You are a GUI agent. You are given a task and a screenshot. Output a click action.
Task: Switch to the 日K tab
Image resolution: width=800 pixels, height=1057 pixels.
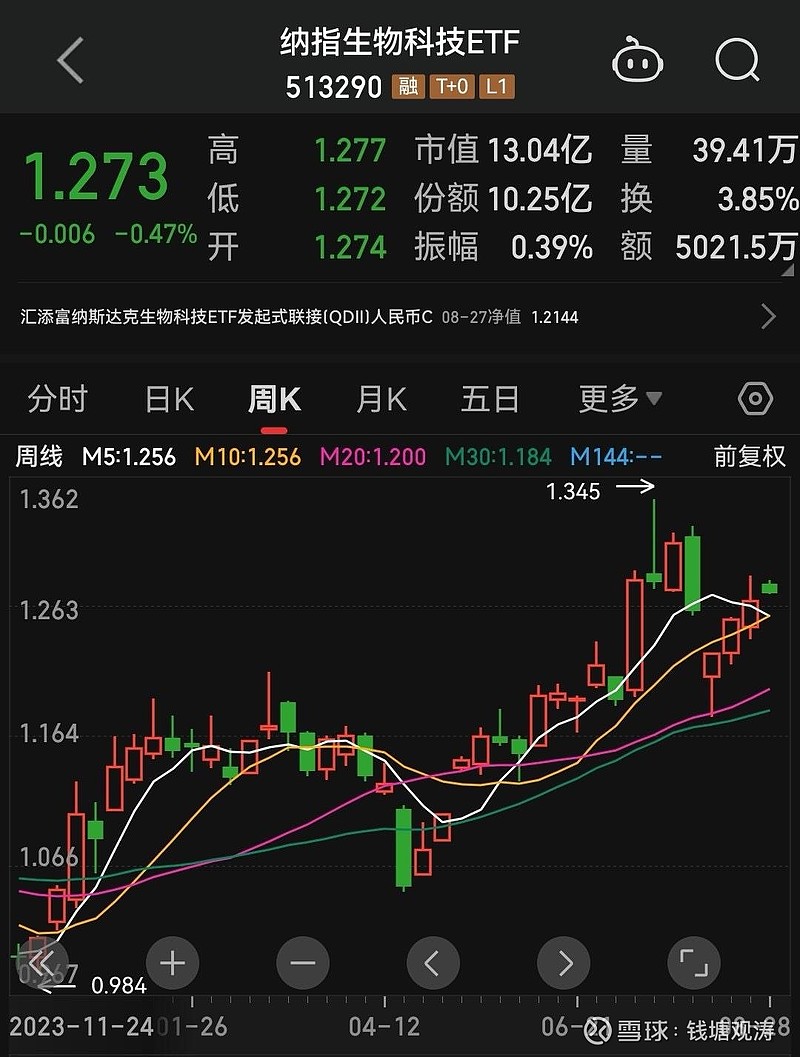pyautogui.click(x=166, y=398)
